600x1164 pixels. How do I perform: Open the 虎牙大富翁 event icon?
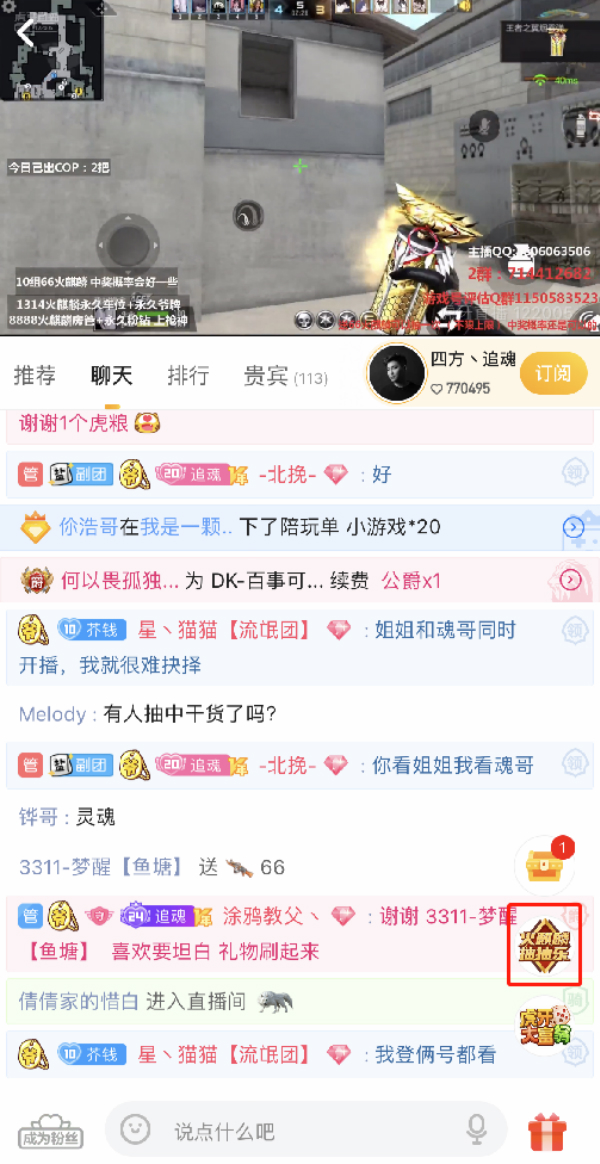tap(544, 1024)
